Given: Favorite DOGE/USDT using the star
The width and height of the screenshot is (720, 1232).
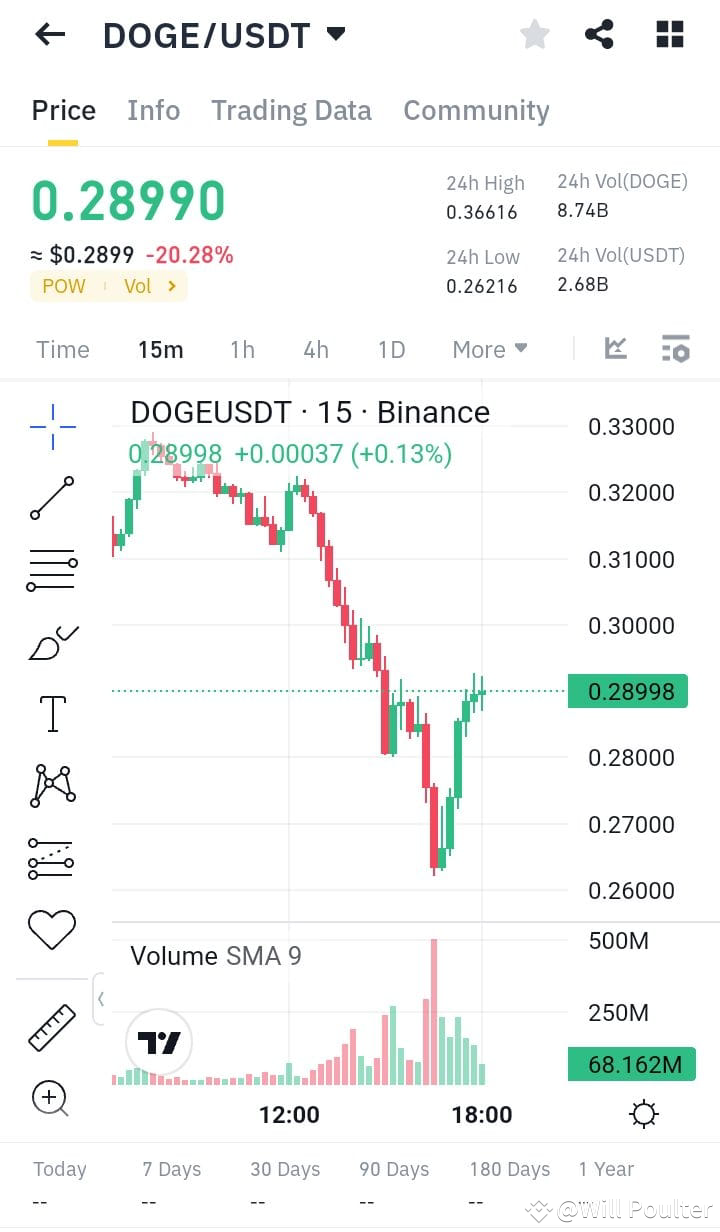Looking at the screenshot, I should click(x=534, y=33).
